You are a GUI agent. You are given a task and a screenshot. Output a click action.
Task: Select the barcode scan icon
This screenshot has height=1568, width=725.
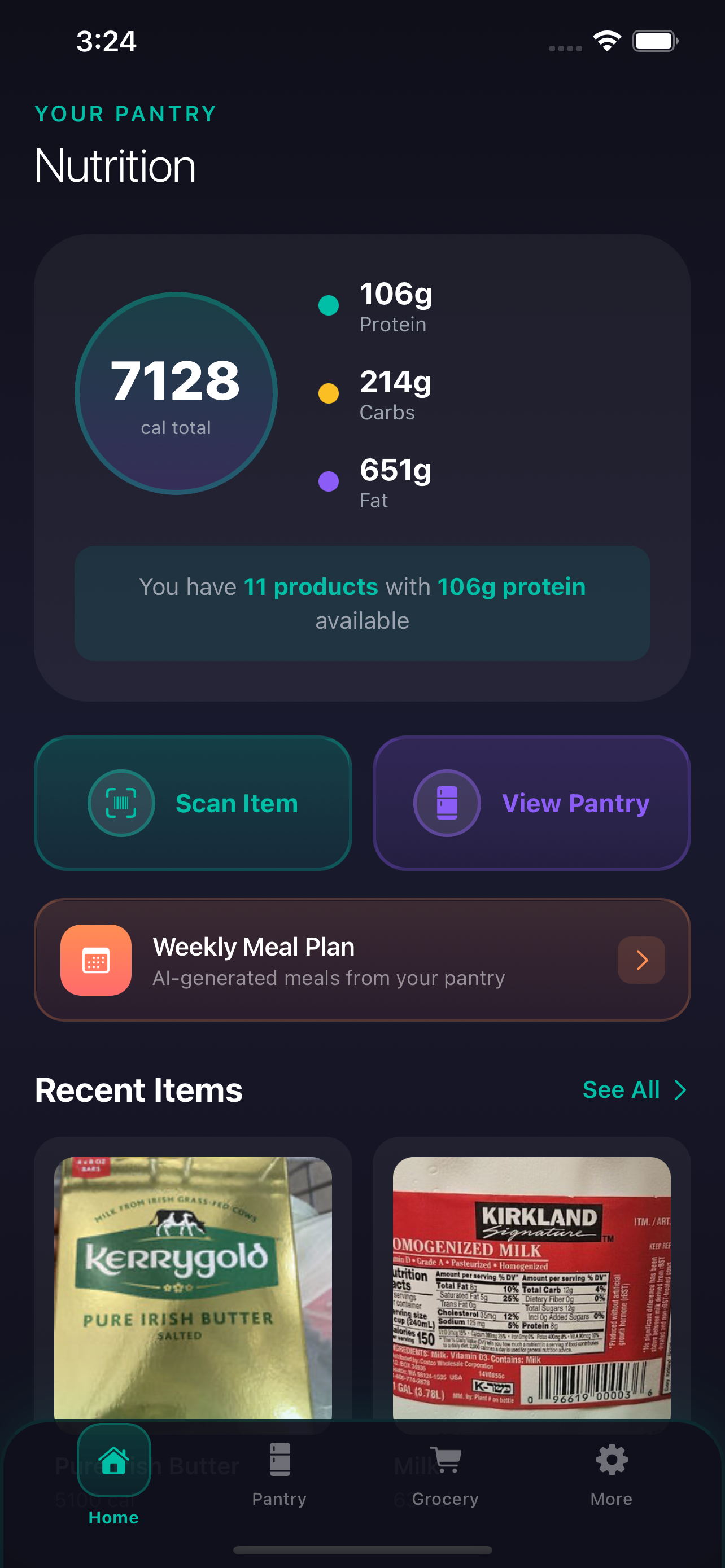coord(121,802)
